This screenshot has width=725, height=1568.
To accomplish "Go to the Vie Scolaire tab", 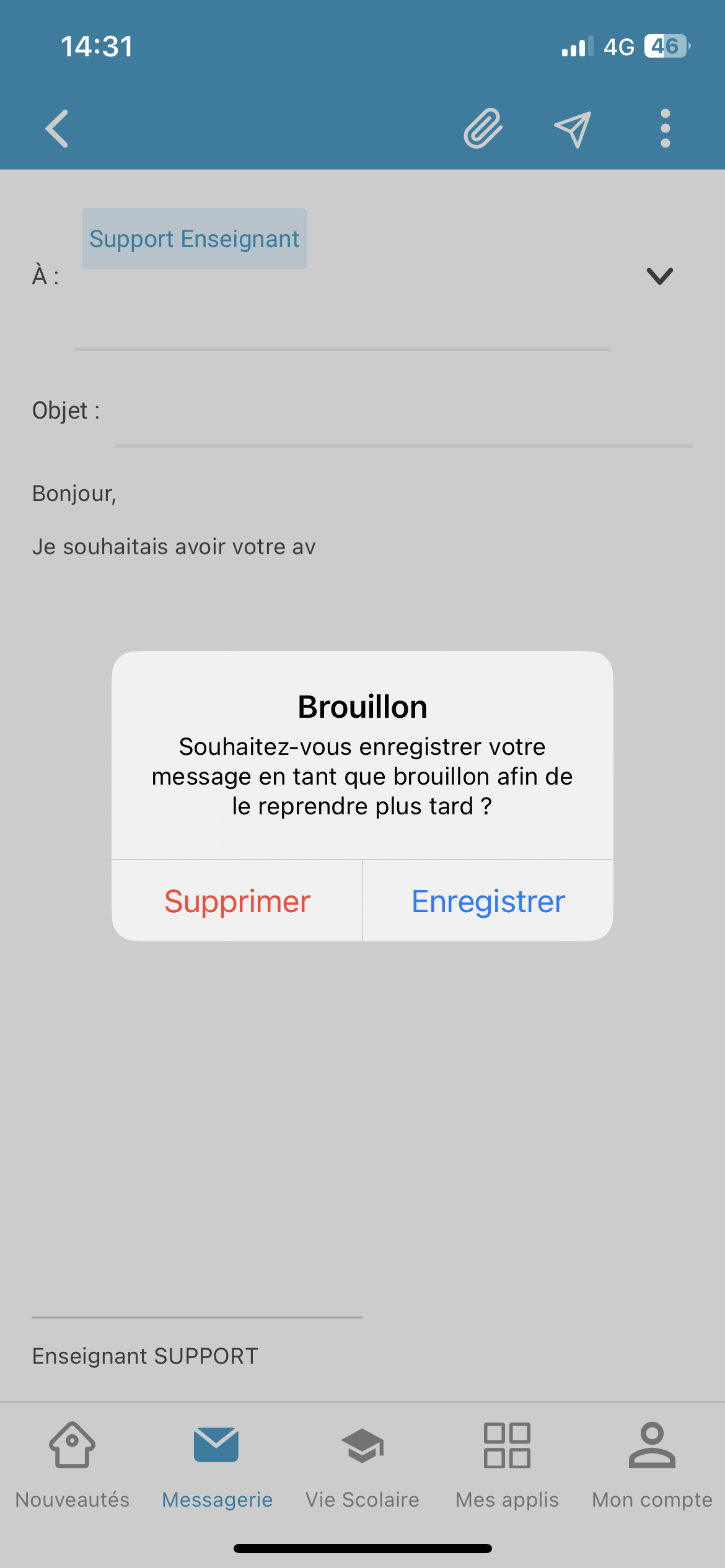I will 362,1464.
